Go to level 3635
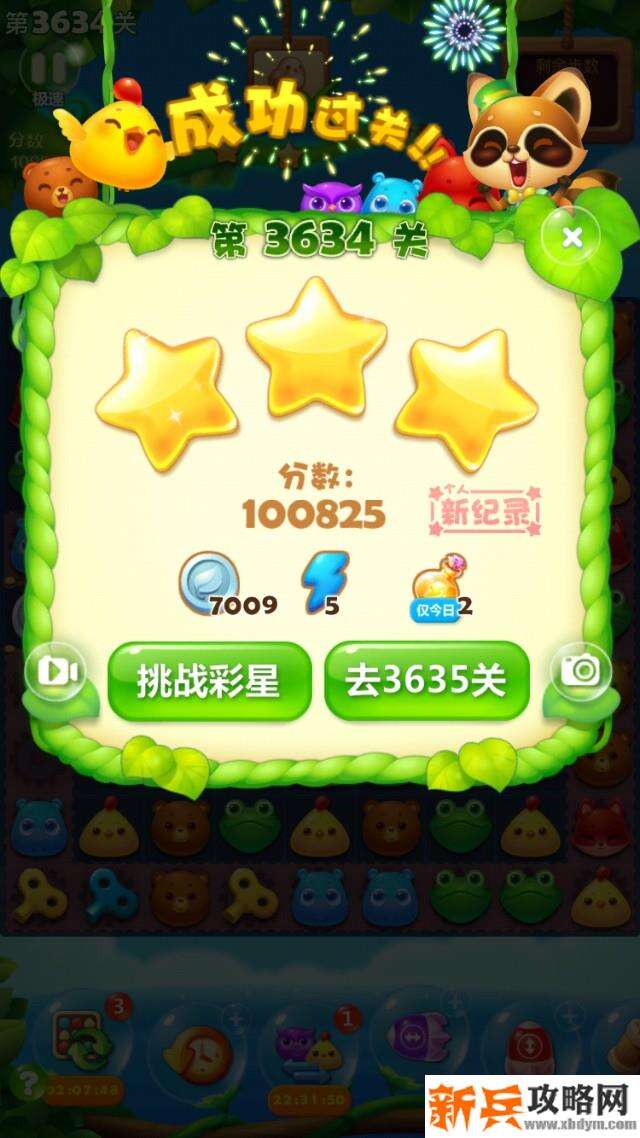 (426, 682)
